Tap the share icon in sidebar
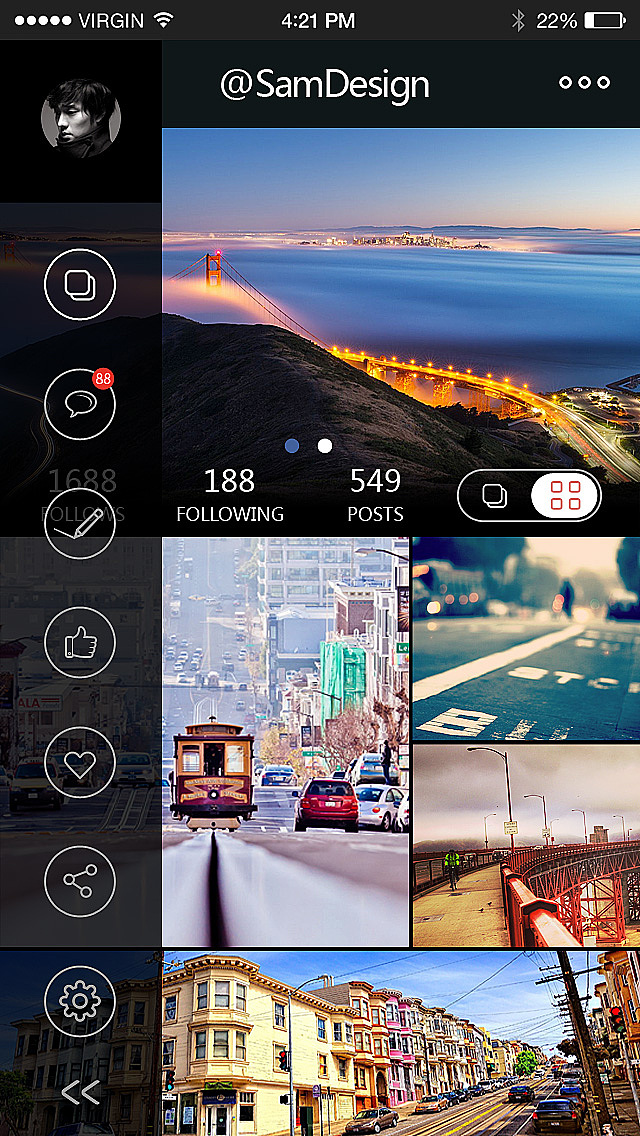640x1136 pixels. point(80,882)
